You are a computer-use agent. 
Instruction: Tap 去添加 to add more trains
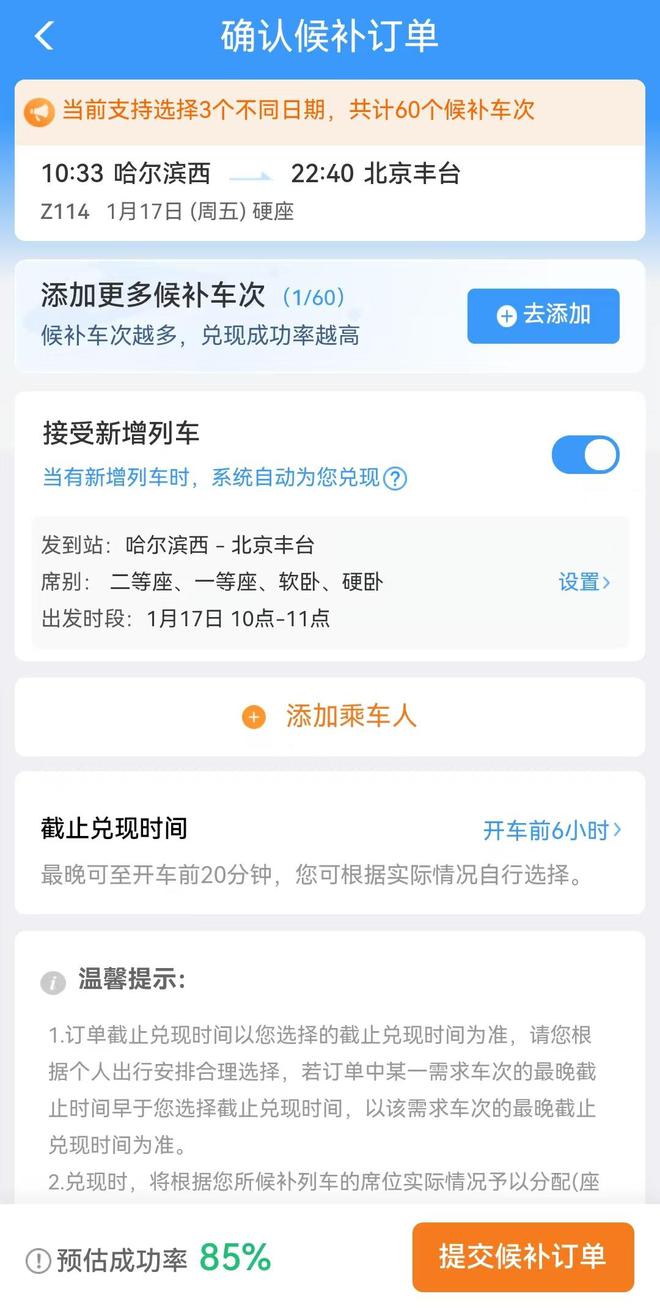point(543,316)
